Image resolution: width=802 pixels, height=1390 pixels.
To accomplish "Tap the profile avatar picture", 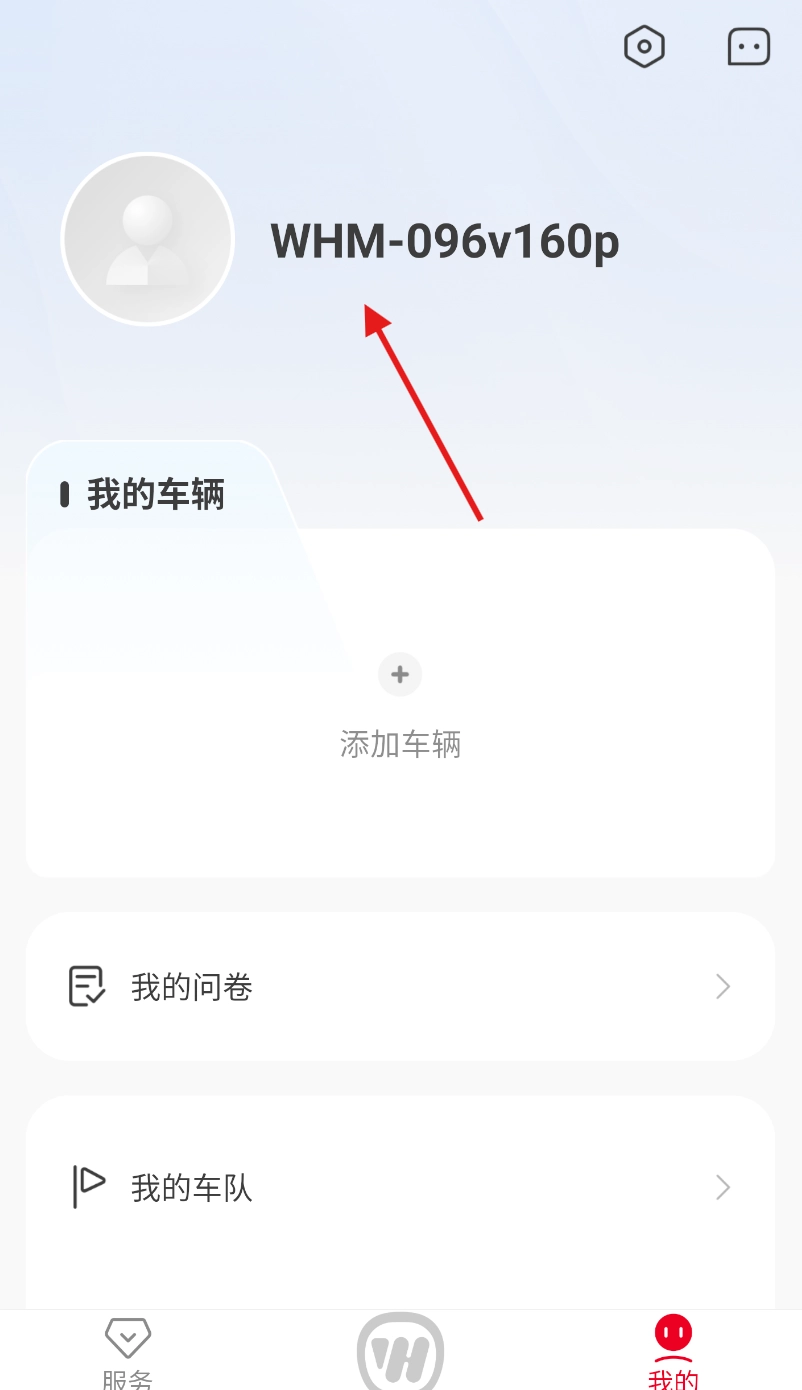I will click(x=148, y=240).
